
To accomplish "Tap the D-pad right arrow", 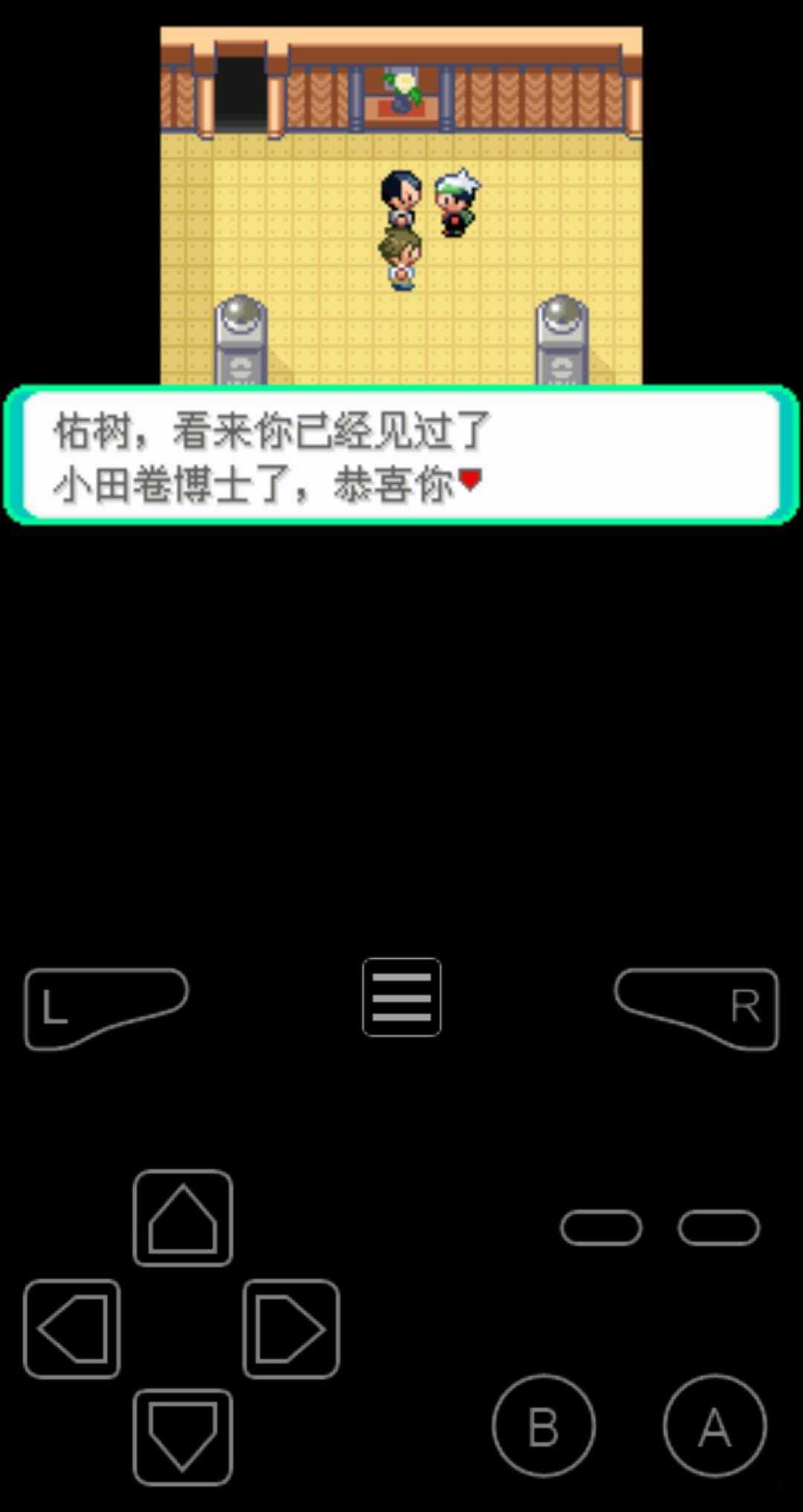I will pyautogui.click(x=291, y=1328).
